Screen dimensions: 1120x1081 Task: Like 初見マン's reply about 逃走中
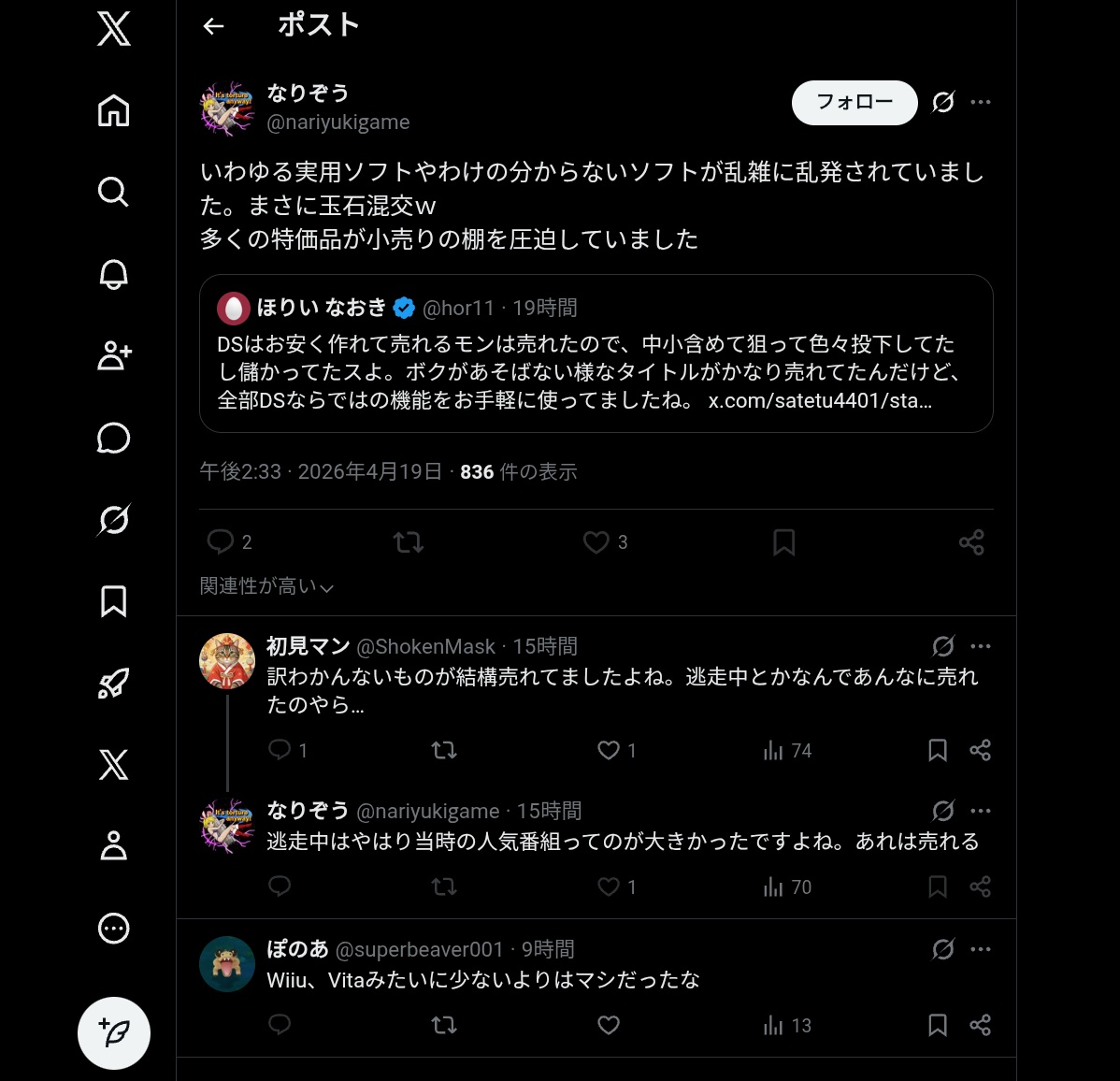pyautogui.click(x=609, y=750)
